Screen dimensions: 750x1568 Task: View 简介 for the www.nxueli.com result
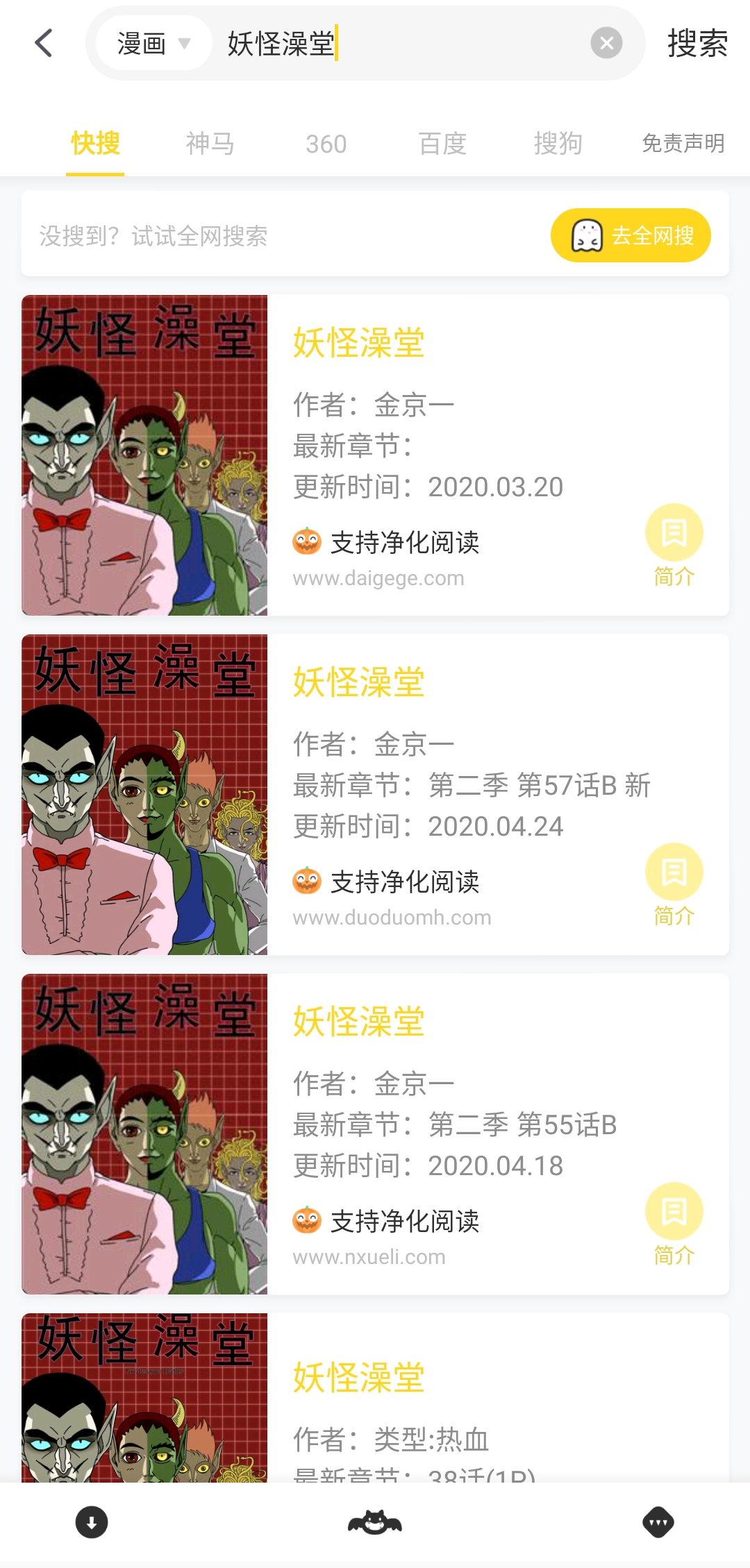point(674,1224)
